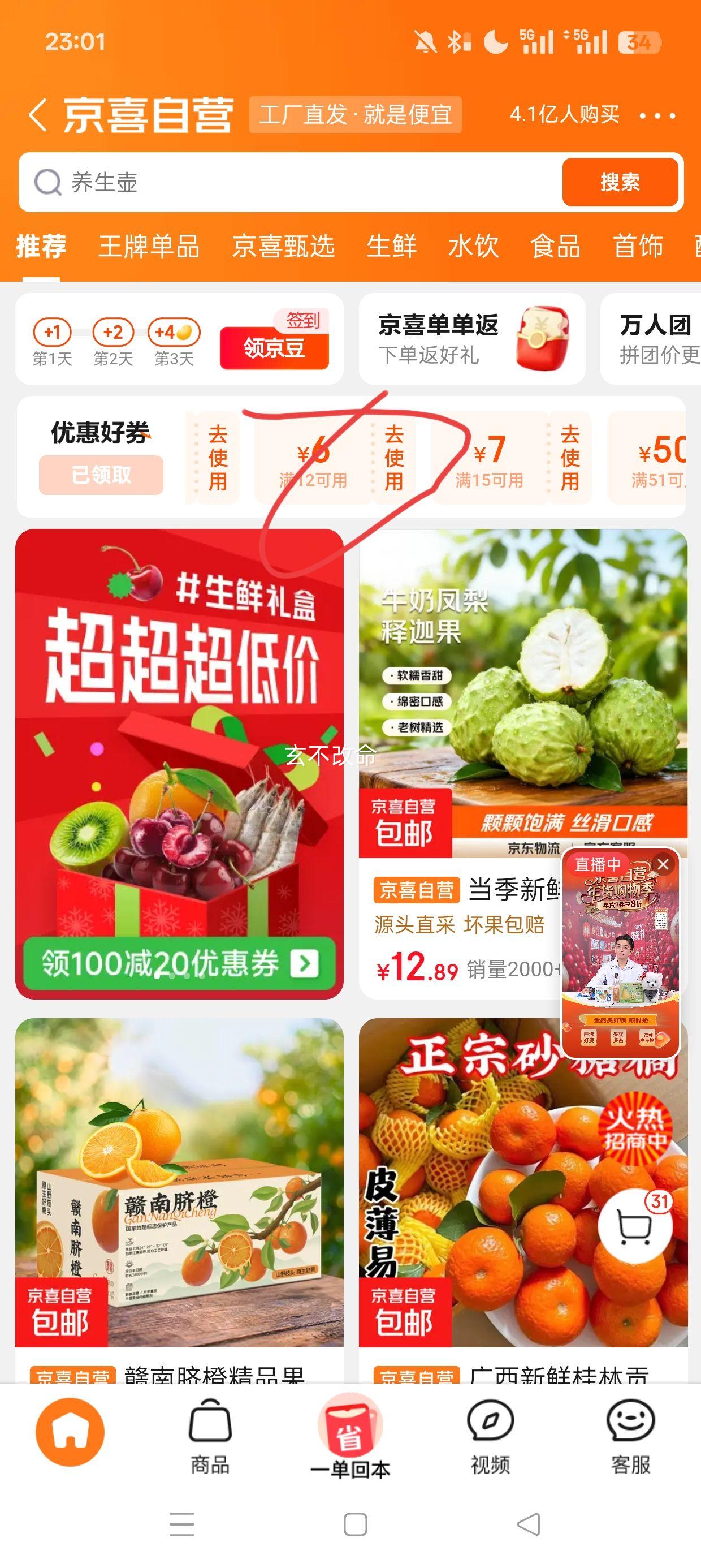Switch to the 食品 category tab
The width and height of the screenshot is (701, 1568).
tap(555, 248)
